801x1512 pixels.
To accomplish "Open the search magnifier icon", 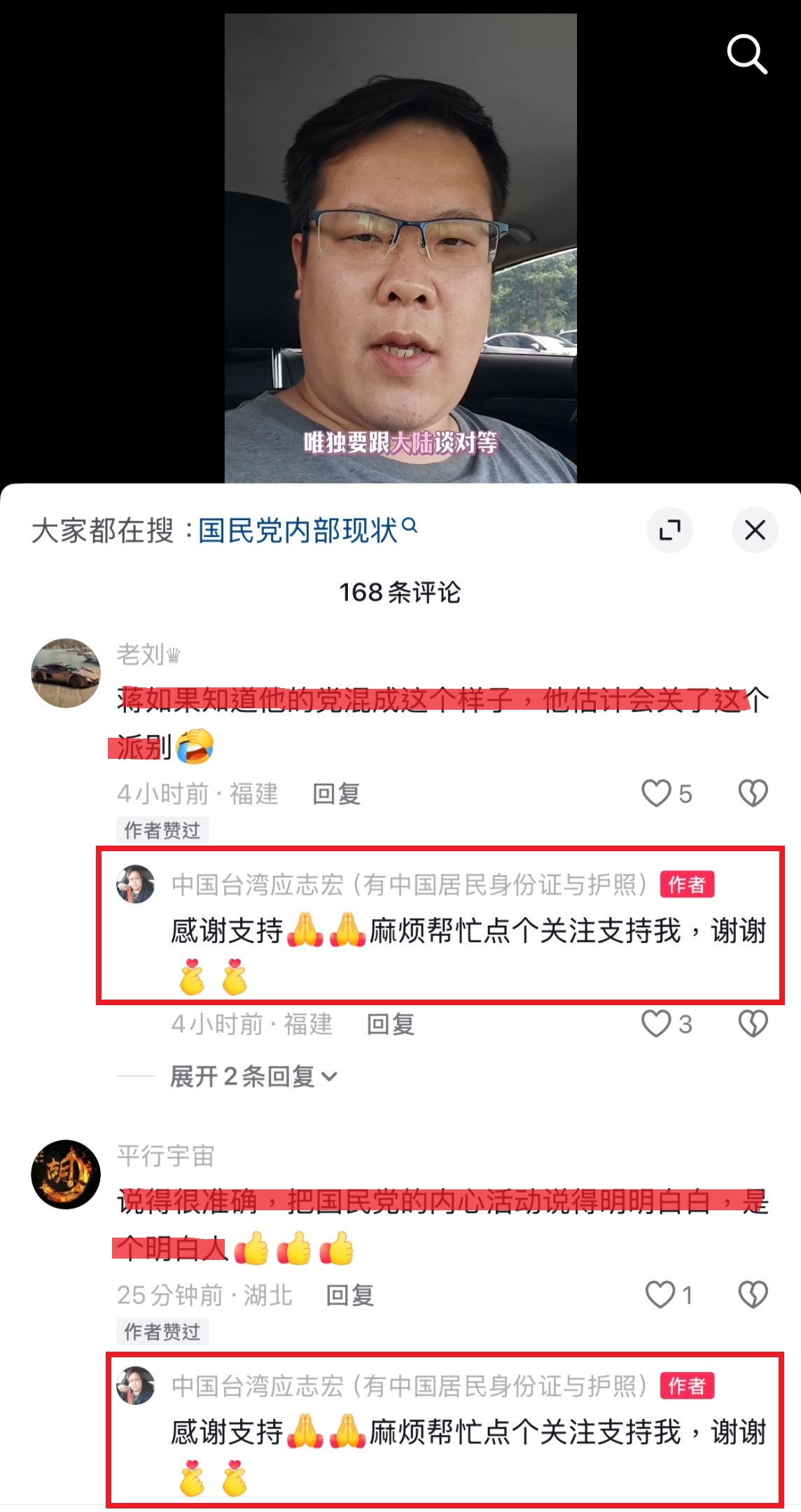I will point(747,55).
